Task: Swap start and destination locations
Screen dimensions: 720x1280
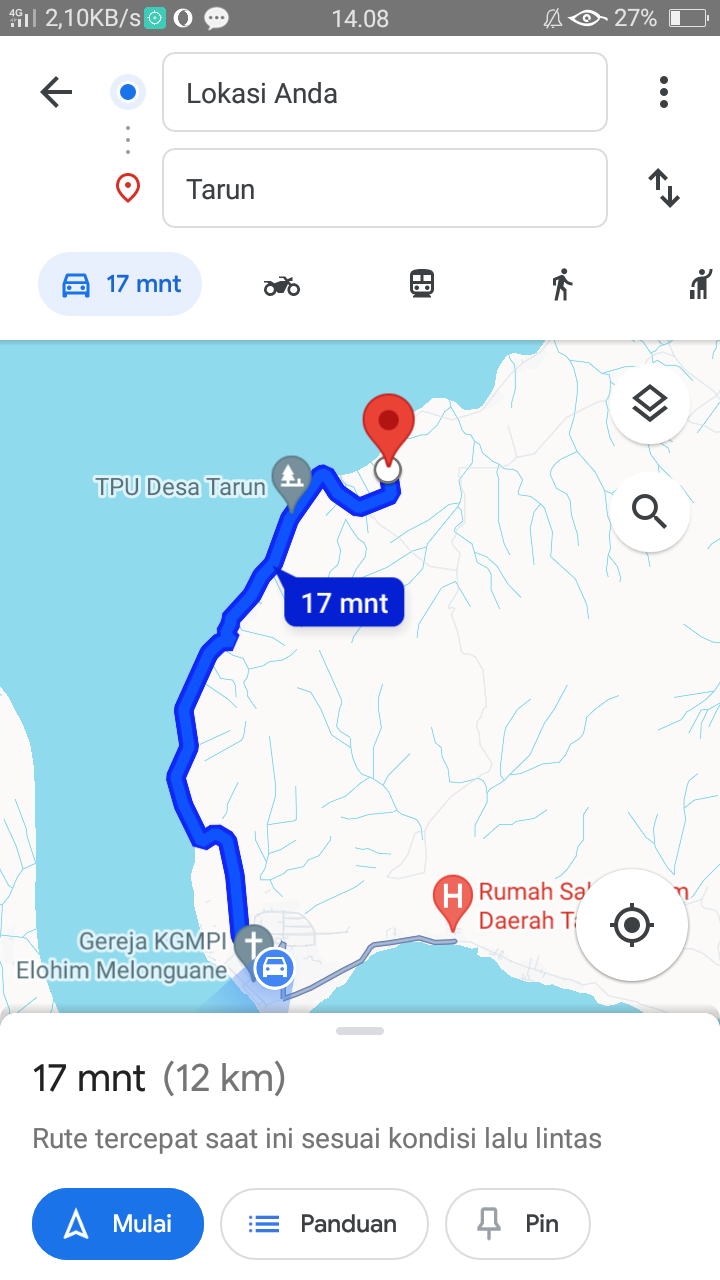Action: tap(664, 188)
